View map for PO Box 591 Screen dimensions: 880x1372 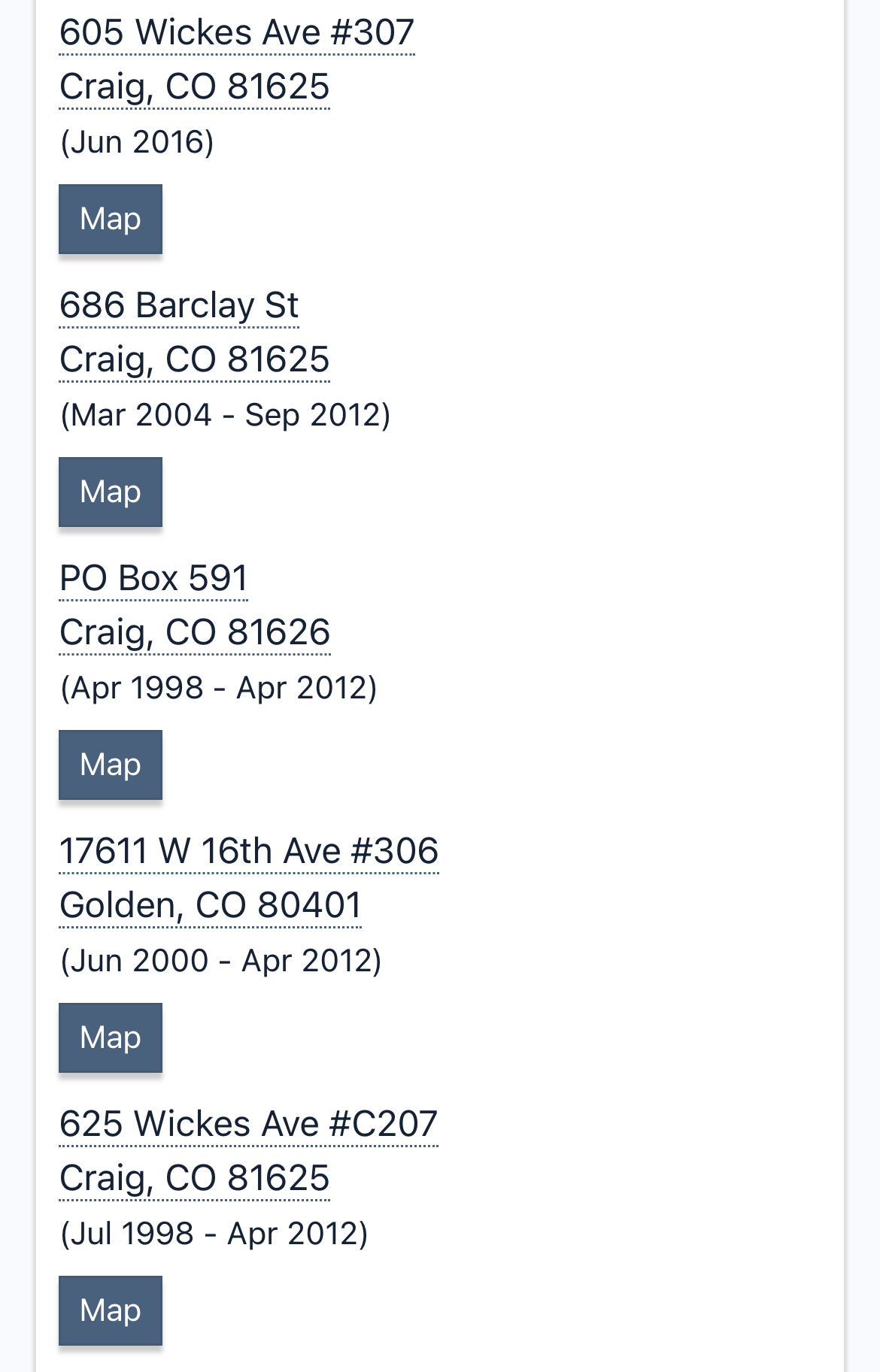(111, 765)
